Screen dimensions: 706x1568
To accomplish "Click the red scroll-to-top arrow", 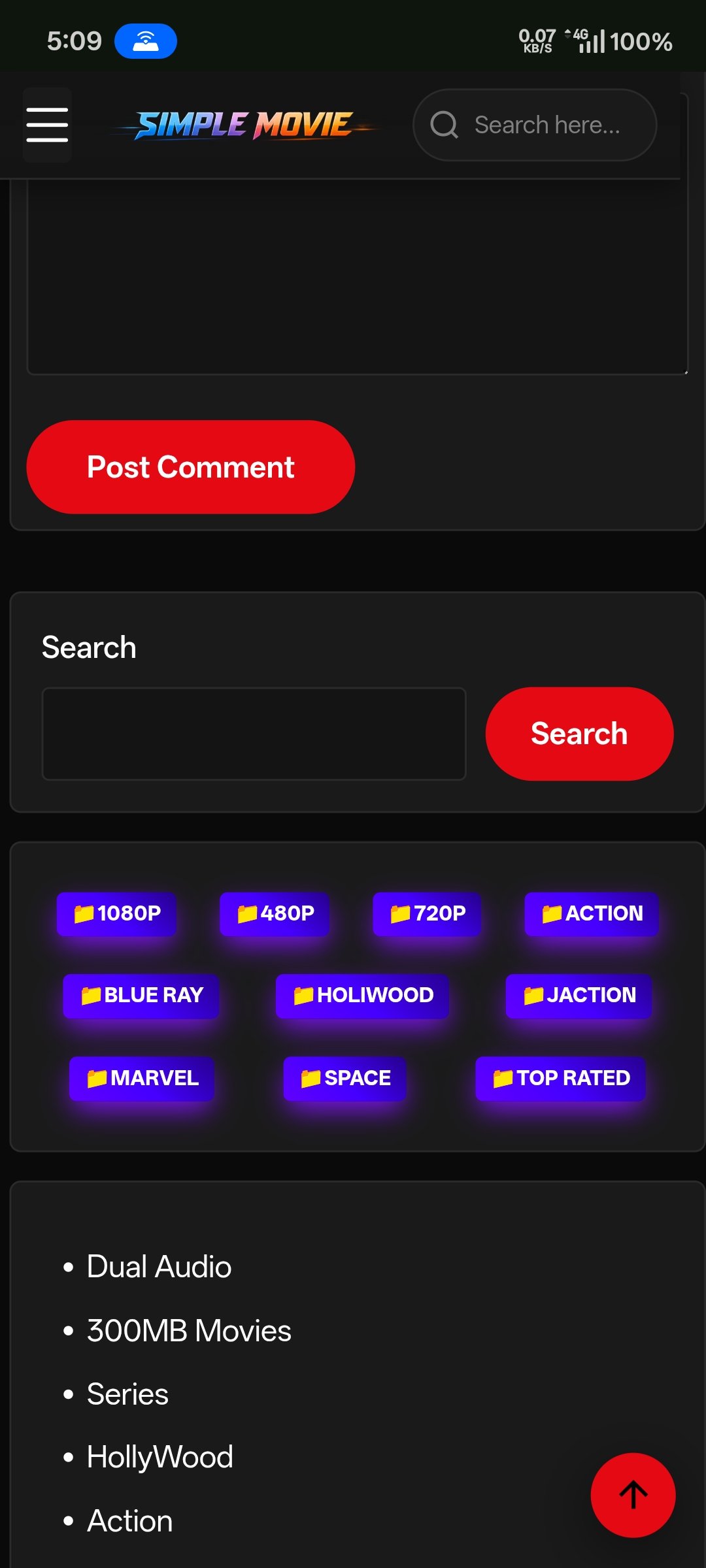I will [x=632, y=1495].
